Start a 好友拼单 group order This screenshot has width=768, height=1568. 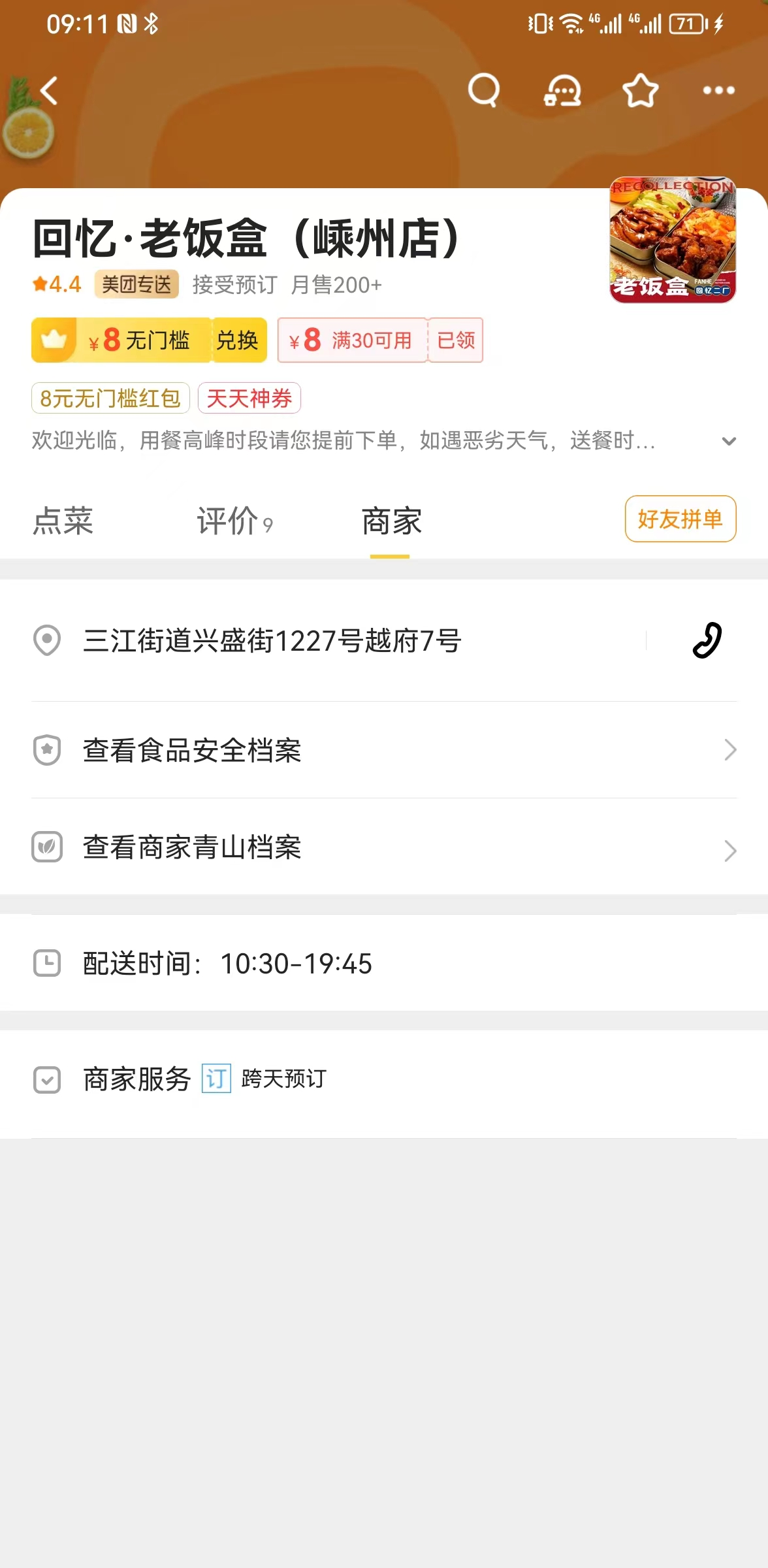tap(680, 519)
